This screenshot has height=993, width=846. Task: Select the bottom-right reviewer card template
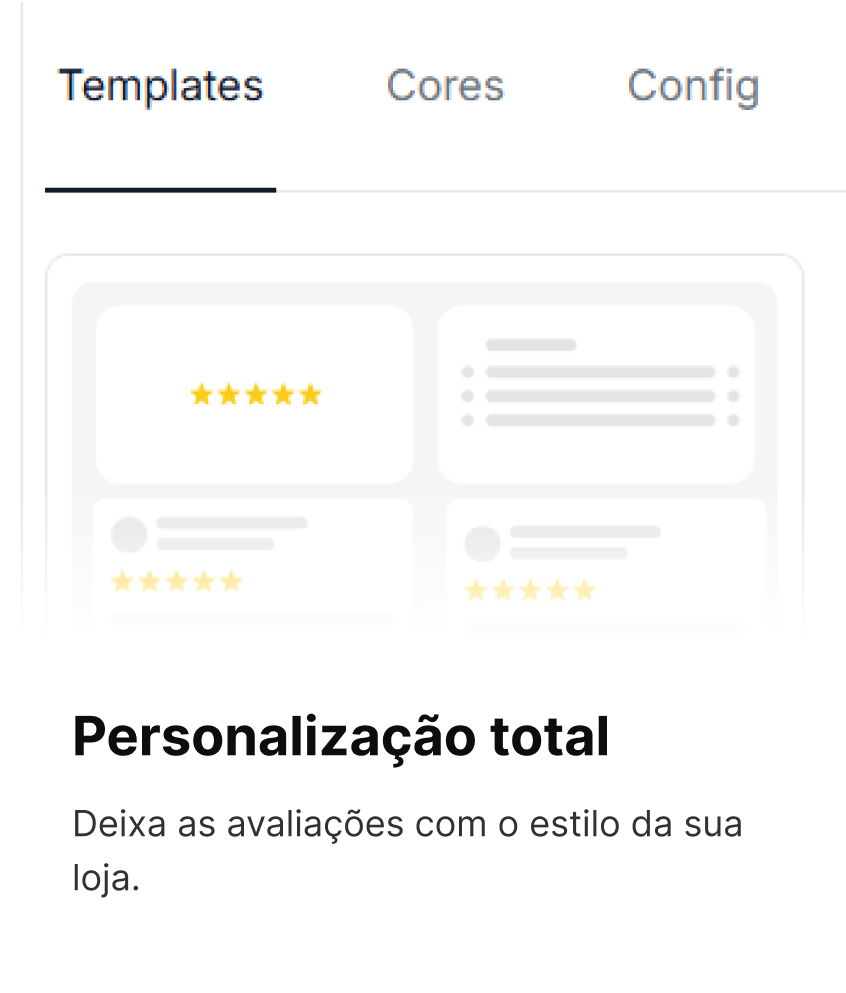coord(606,565)
